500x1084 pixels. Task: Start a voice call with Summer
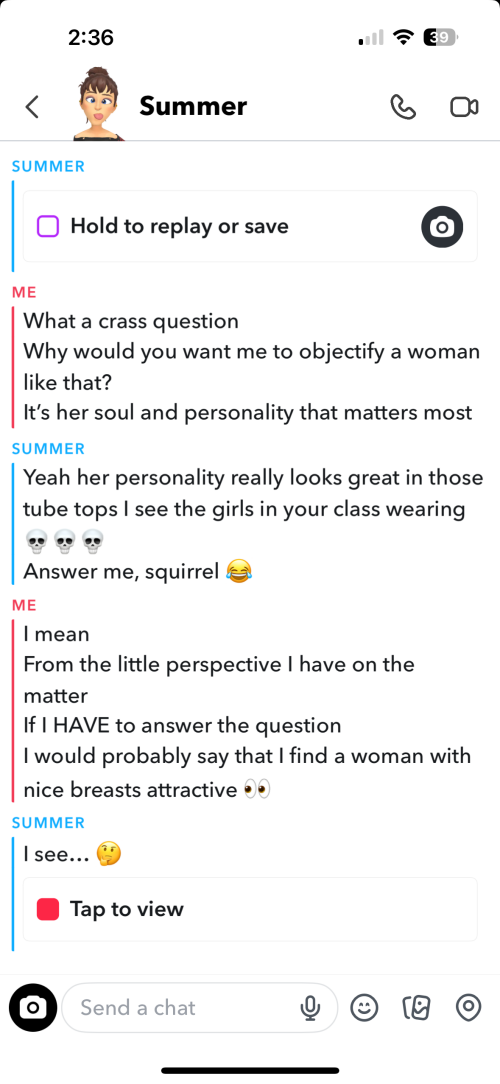(x=403, y=106)
